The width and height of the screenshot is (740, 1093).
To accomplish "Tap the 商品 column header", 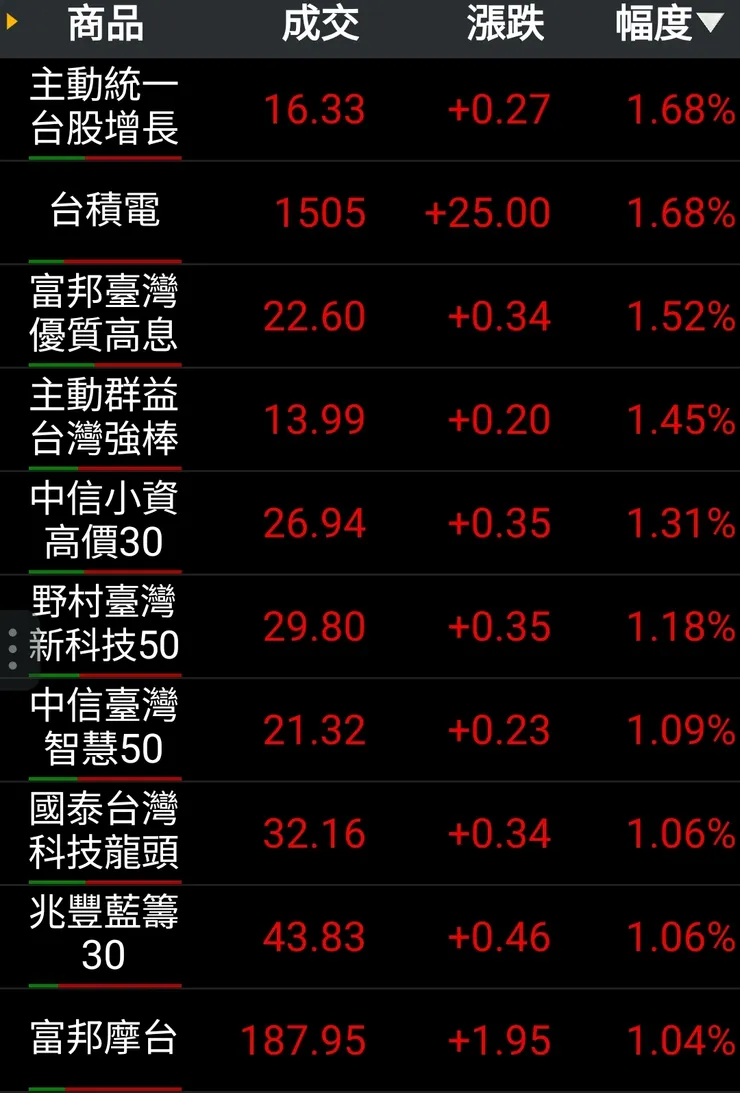I will coord(105,26).
